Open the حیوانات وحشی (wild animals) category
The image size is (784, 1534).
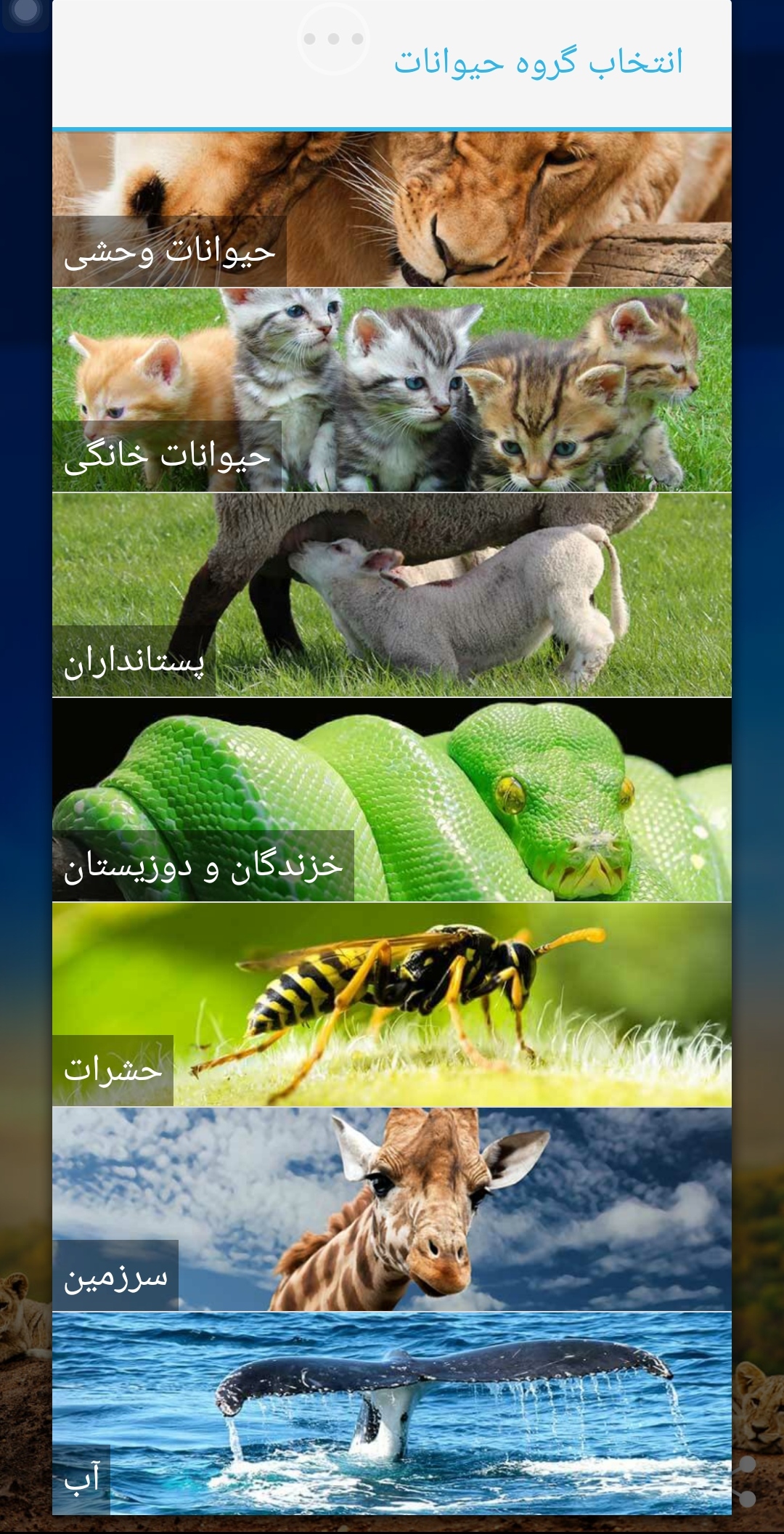click(392, 207)
